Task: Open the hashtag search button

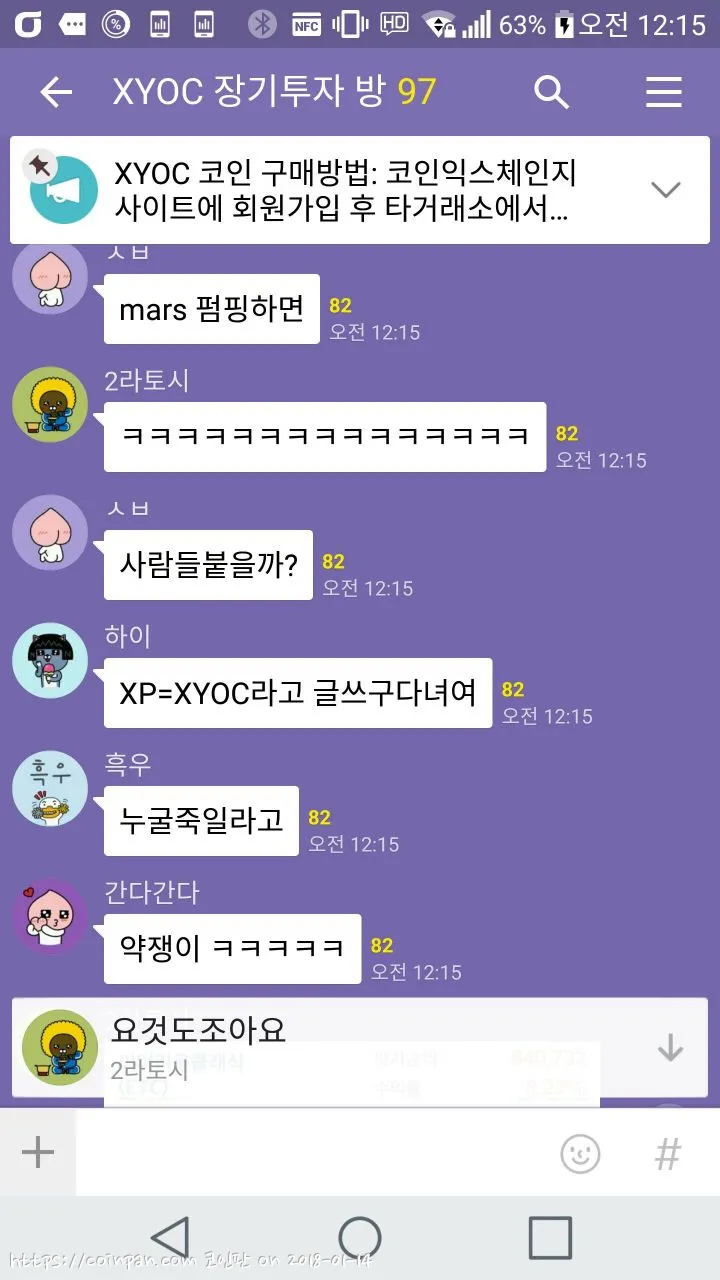Action: (x=667, y=1155)
